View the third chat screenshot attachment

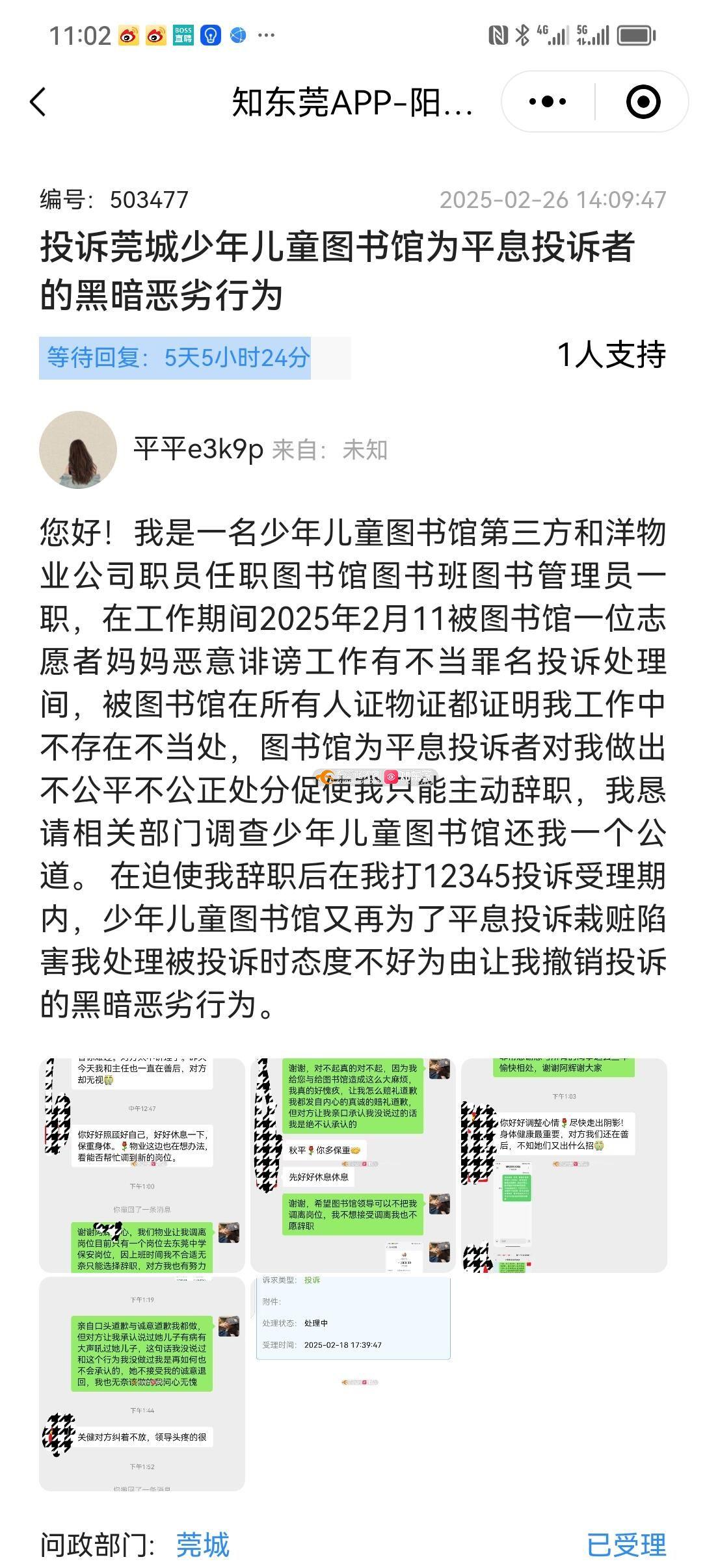[564, 1164]
